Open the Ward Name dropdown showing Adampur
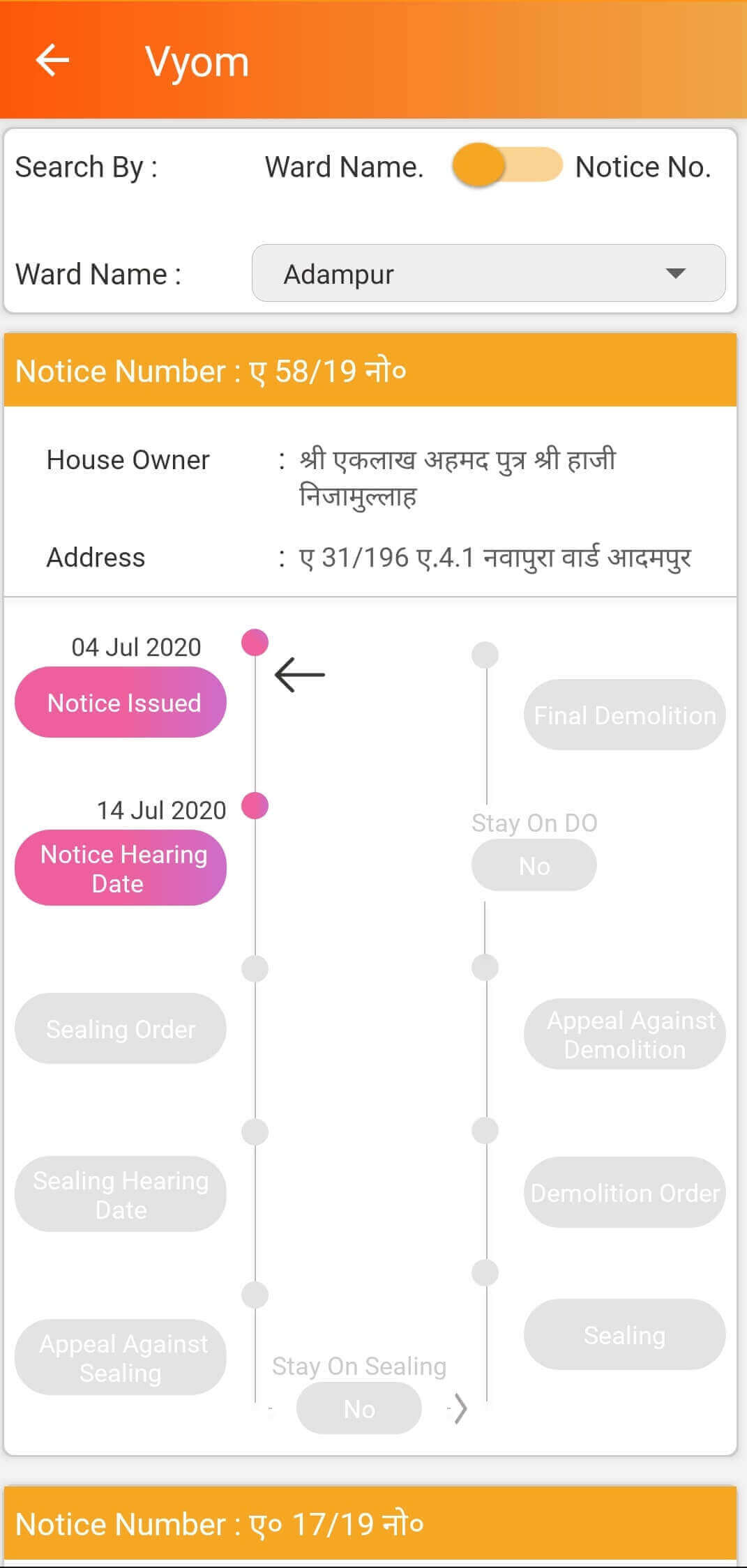 [488, 273]
